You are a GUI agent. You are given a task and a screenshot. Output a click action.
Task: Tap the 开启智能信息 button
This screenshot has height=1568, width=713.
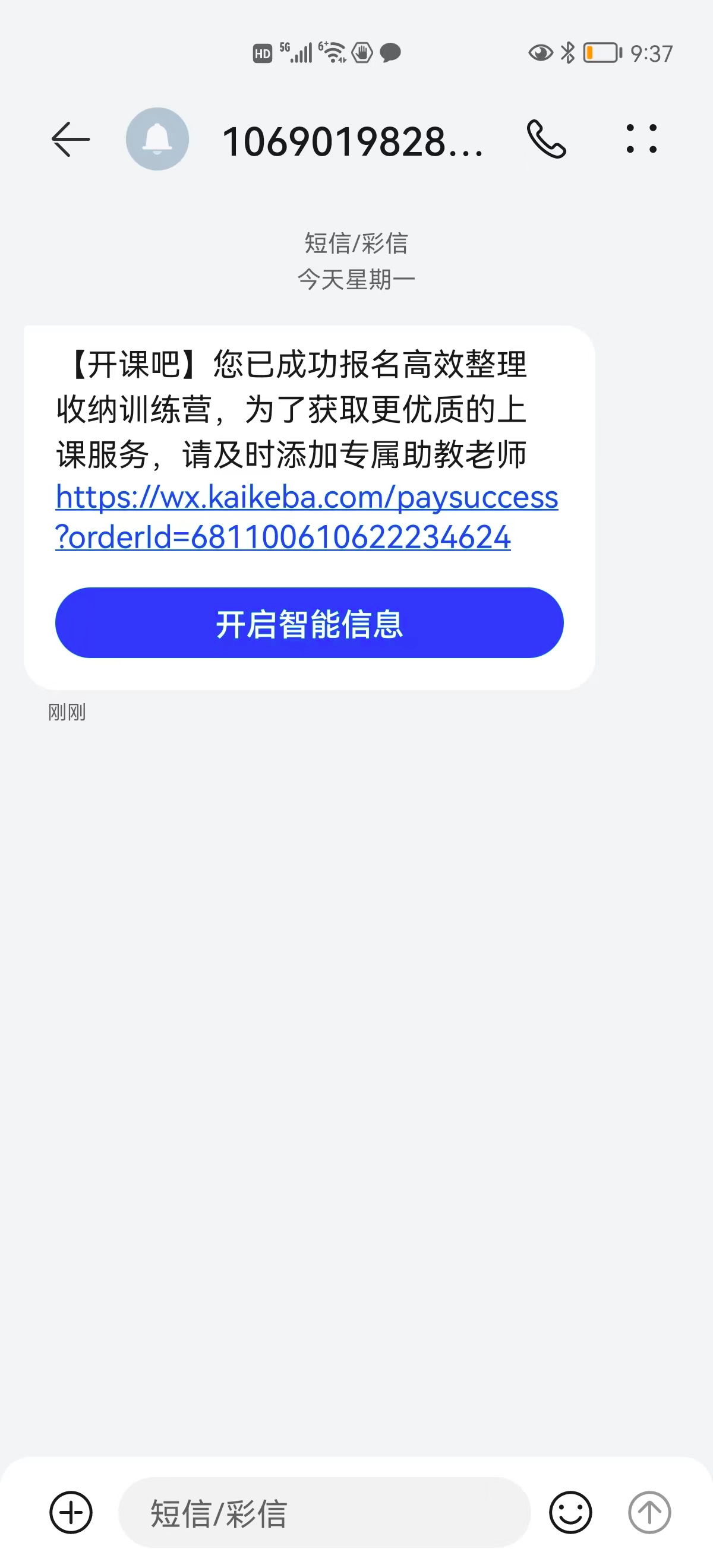point(310,622)
